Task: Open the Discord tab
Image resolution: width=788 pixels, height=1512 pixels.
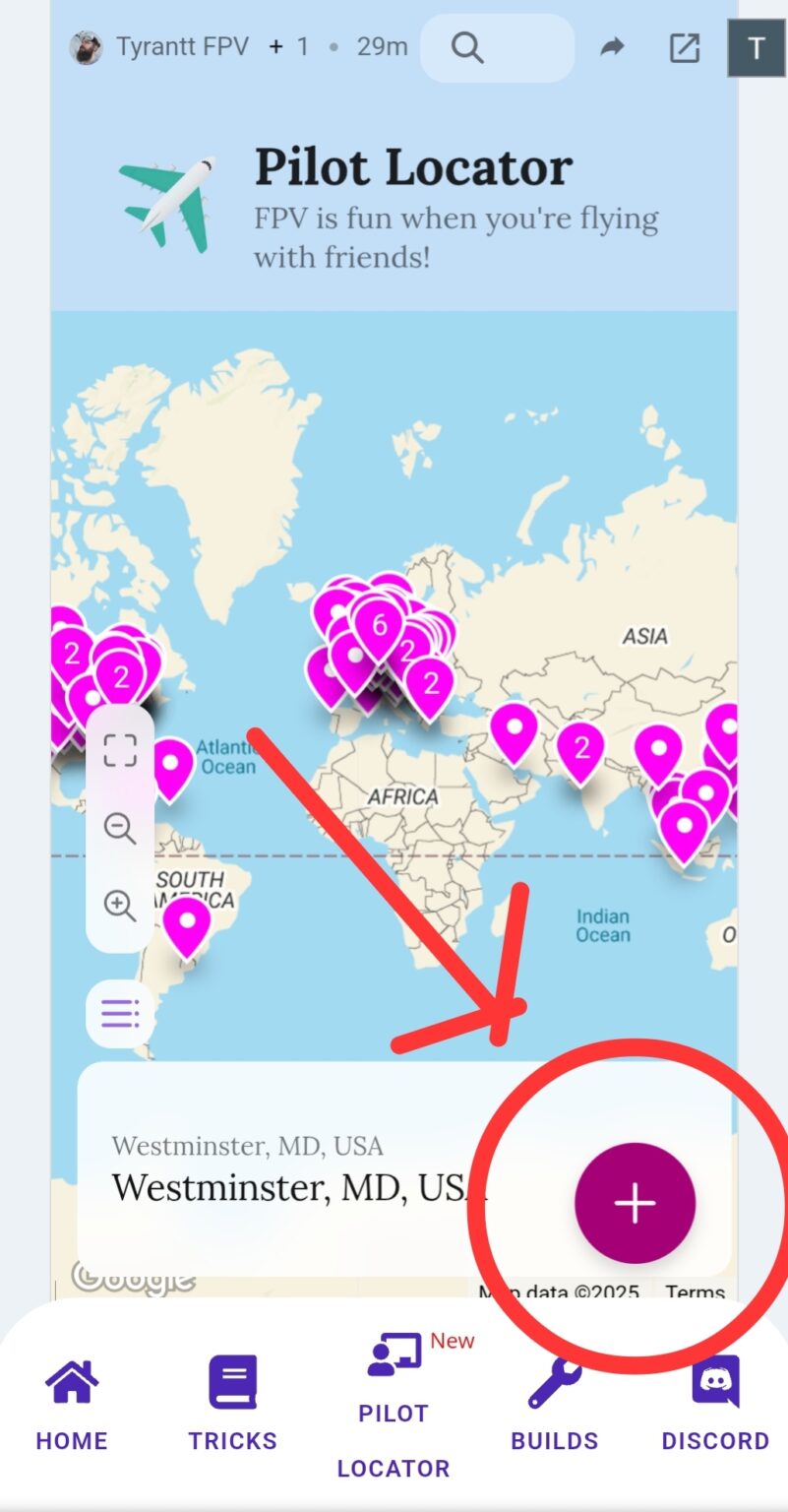Action: click(715, 1405)
